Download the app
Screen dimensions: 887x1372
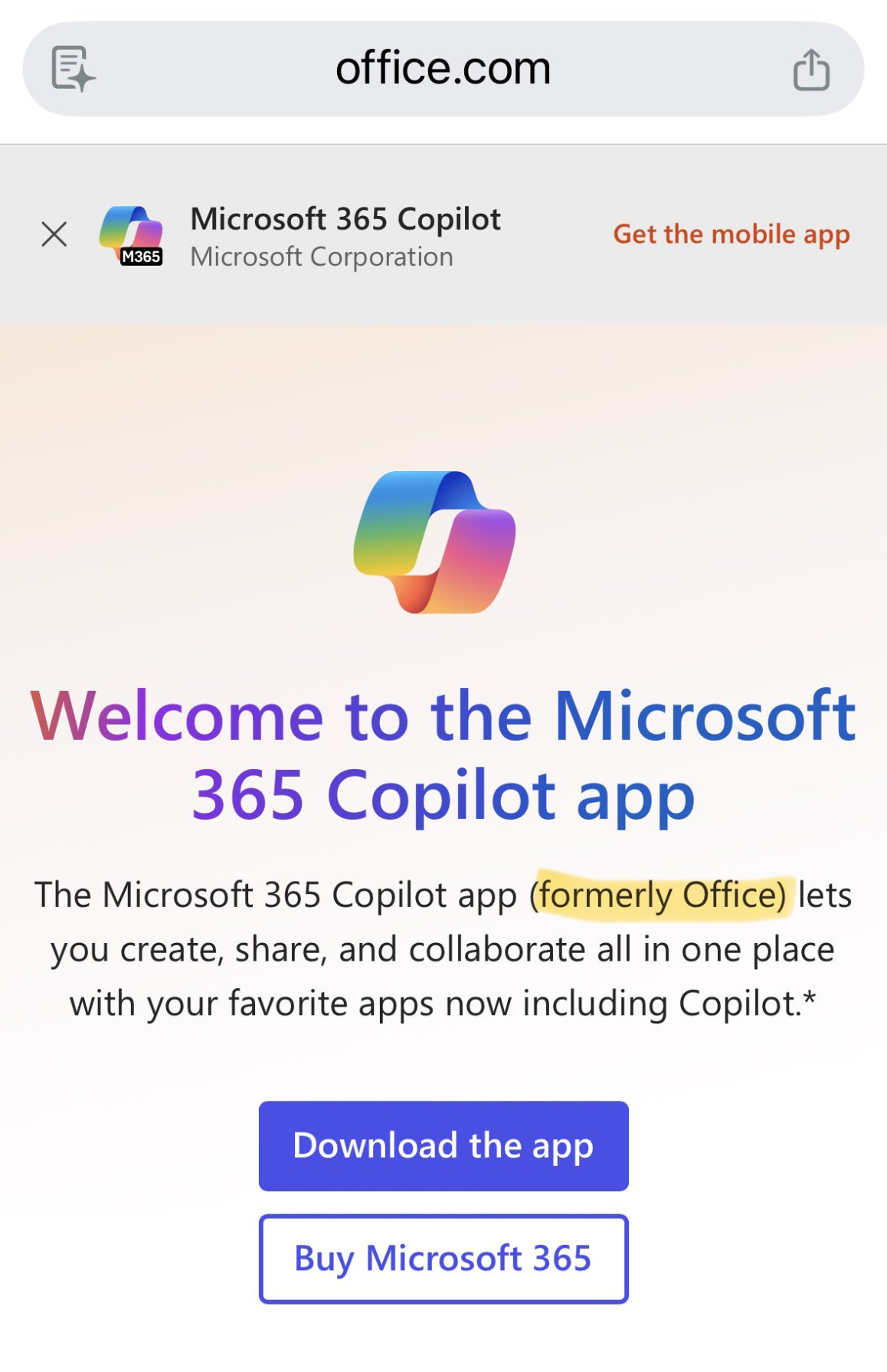(x=443, y=1146)
